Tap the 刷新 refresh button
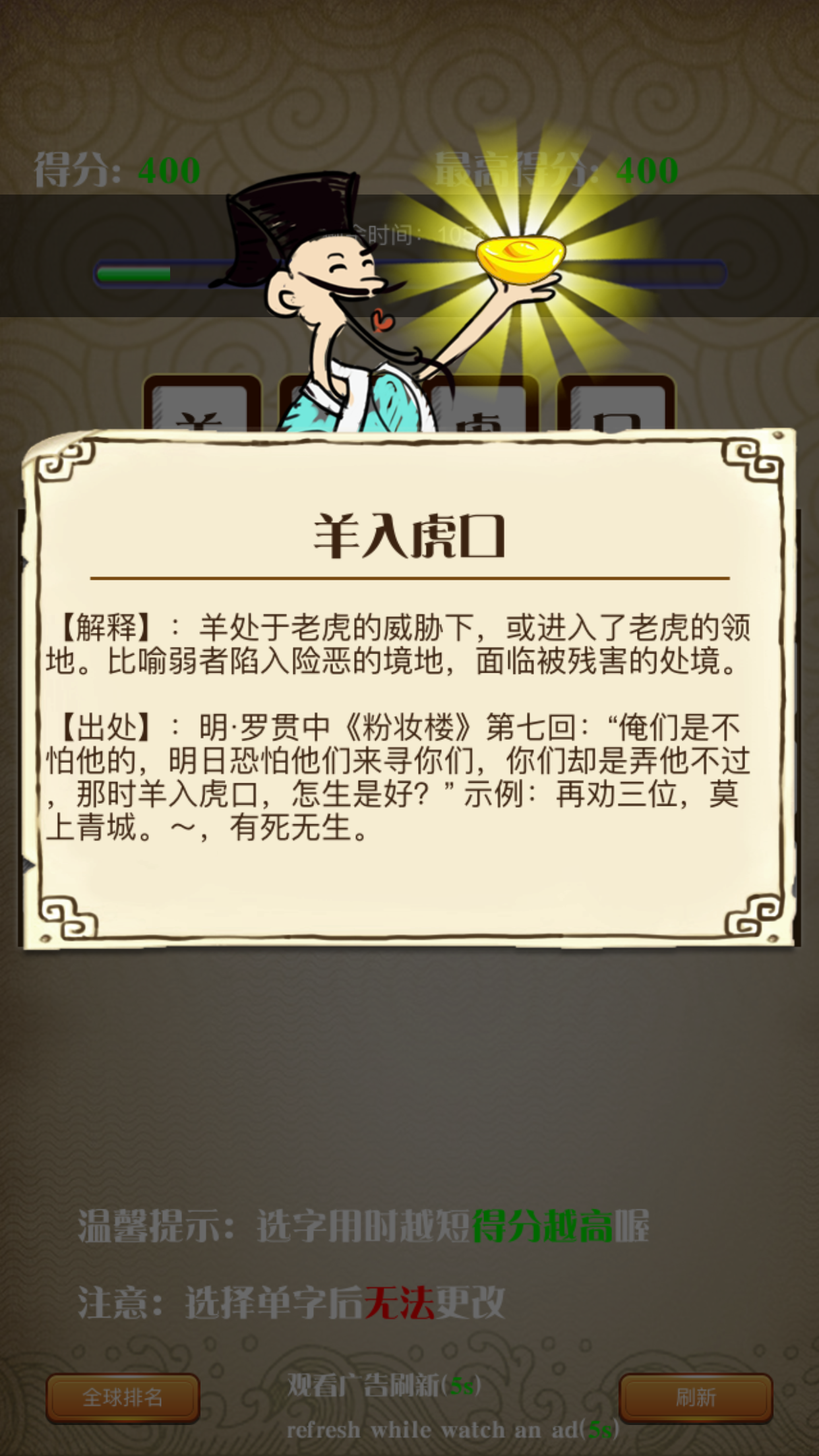 click(x=696, y=1397)
